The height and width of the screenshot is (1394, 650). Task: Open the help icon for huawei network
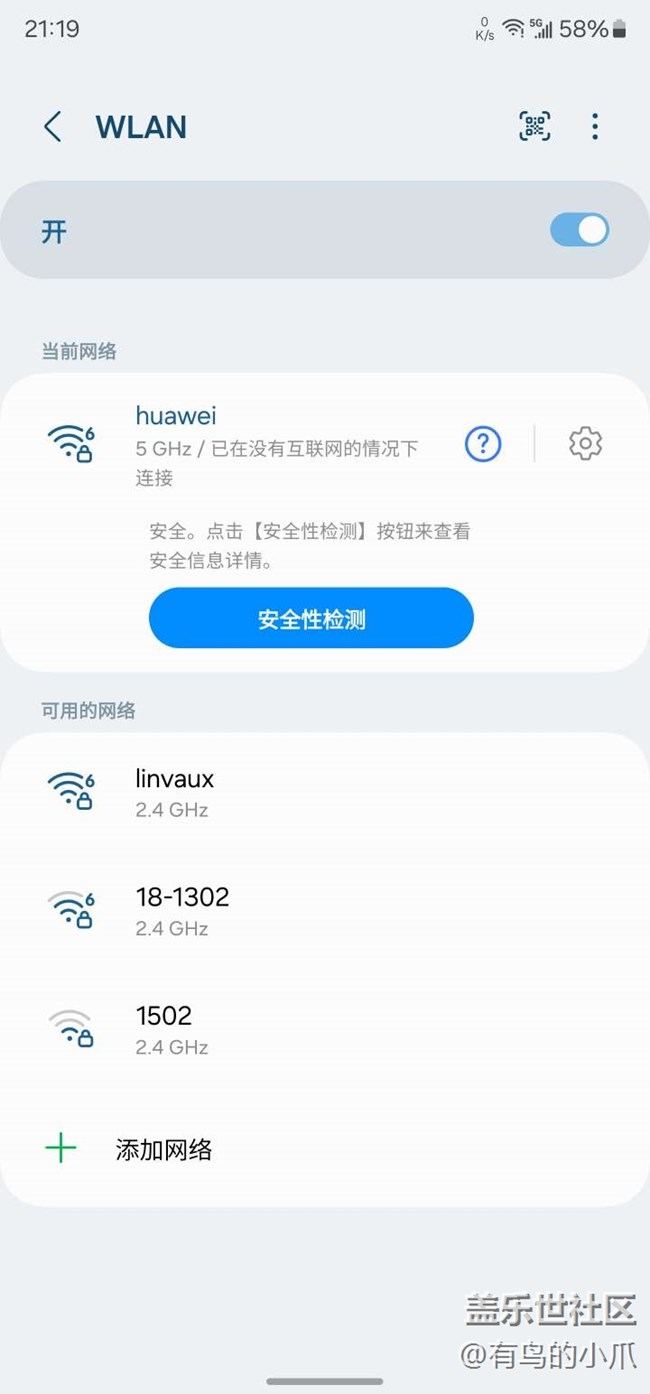click(x=483, y=443)
